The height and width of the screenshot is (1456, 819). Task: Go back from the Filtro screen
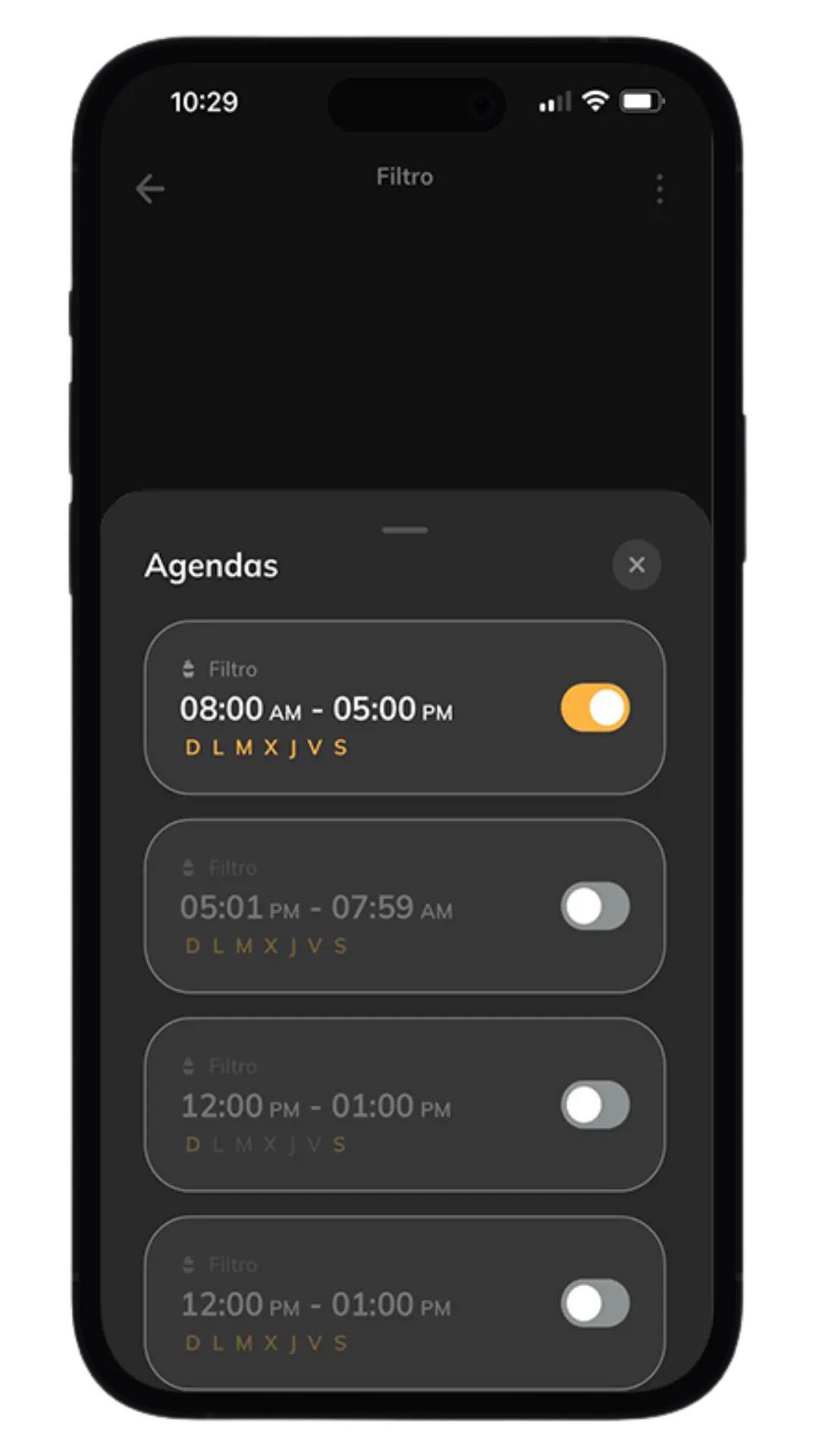[150, 189]
